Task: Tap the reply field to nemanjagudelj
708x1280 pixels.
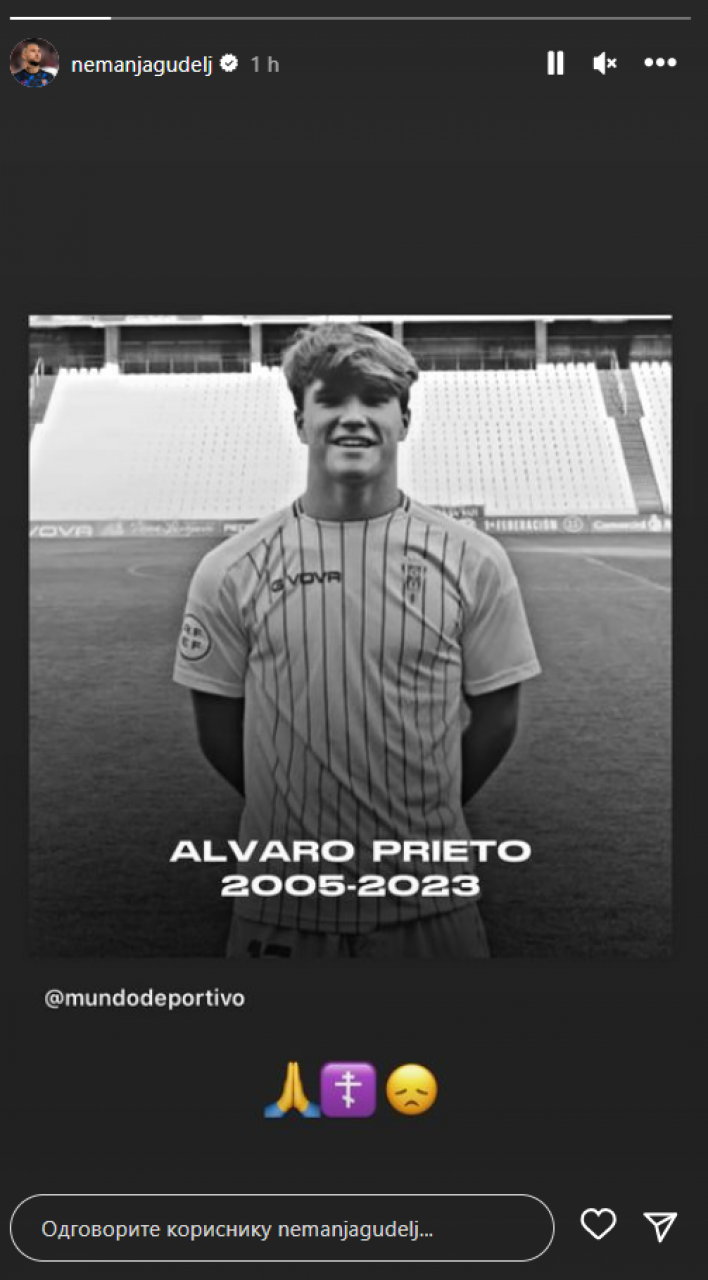Action: [x=282, y=1228]
